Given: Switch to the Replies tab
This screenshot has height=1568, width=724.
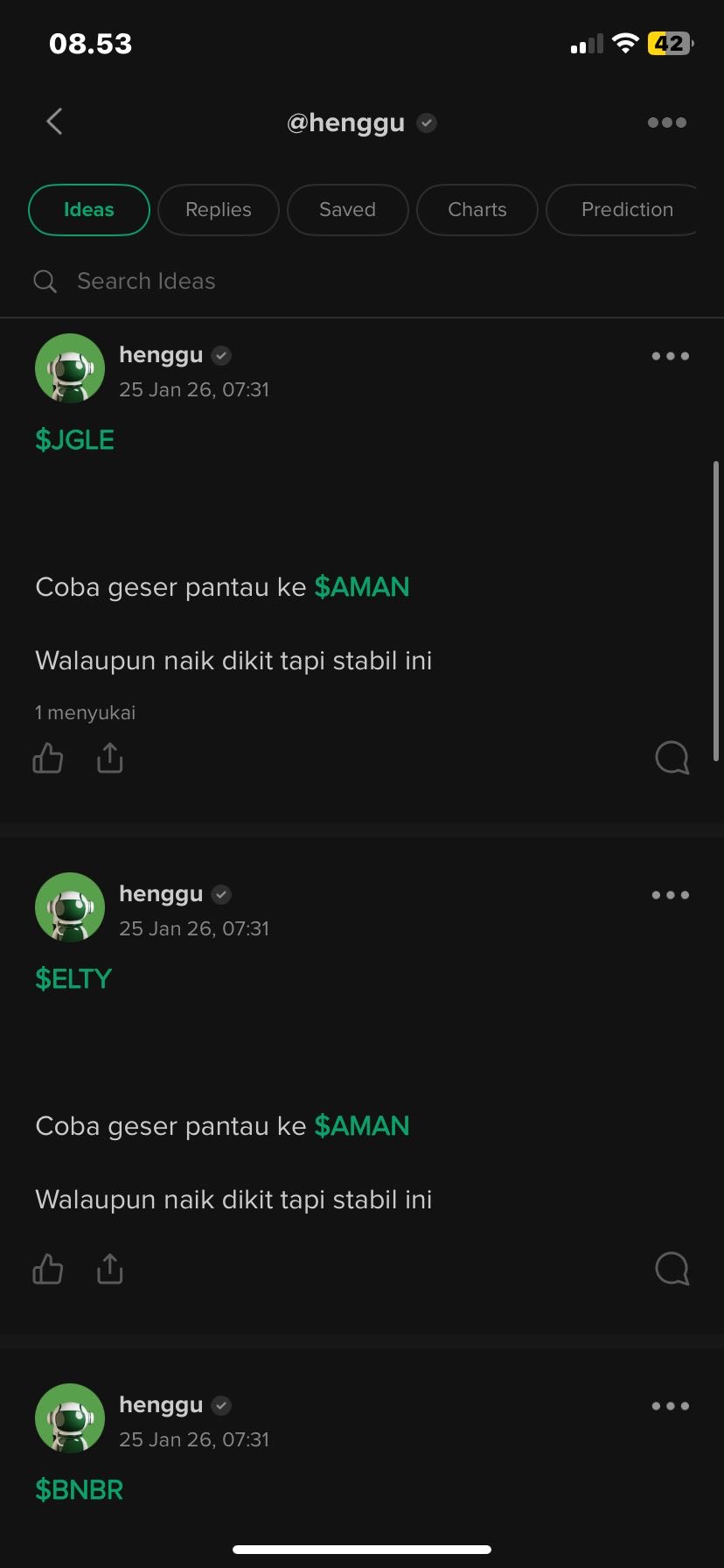Looking at the screenshot, I should point(219,210).
